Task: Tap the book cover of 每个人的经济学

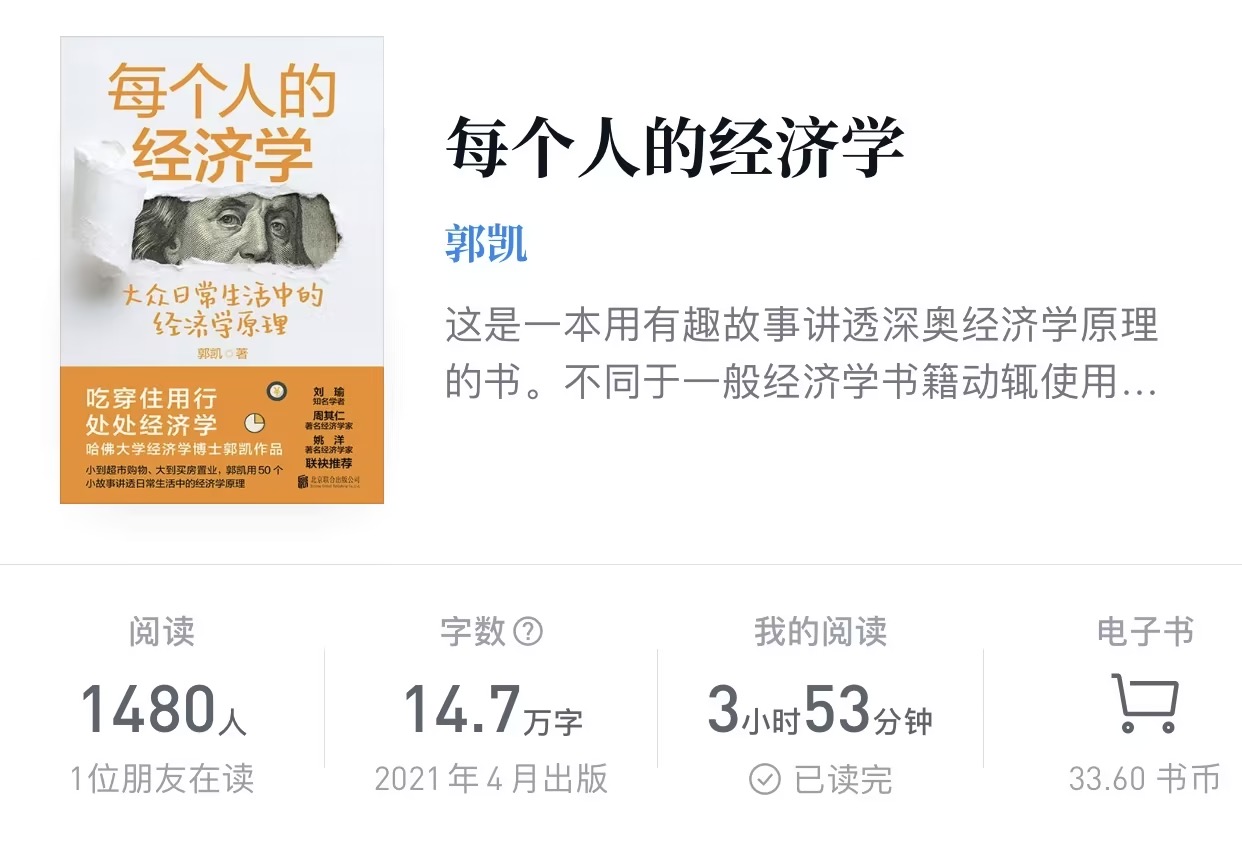Action: coord(222,270)
